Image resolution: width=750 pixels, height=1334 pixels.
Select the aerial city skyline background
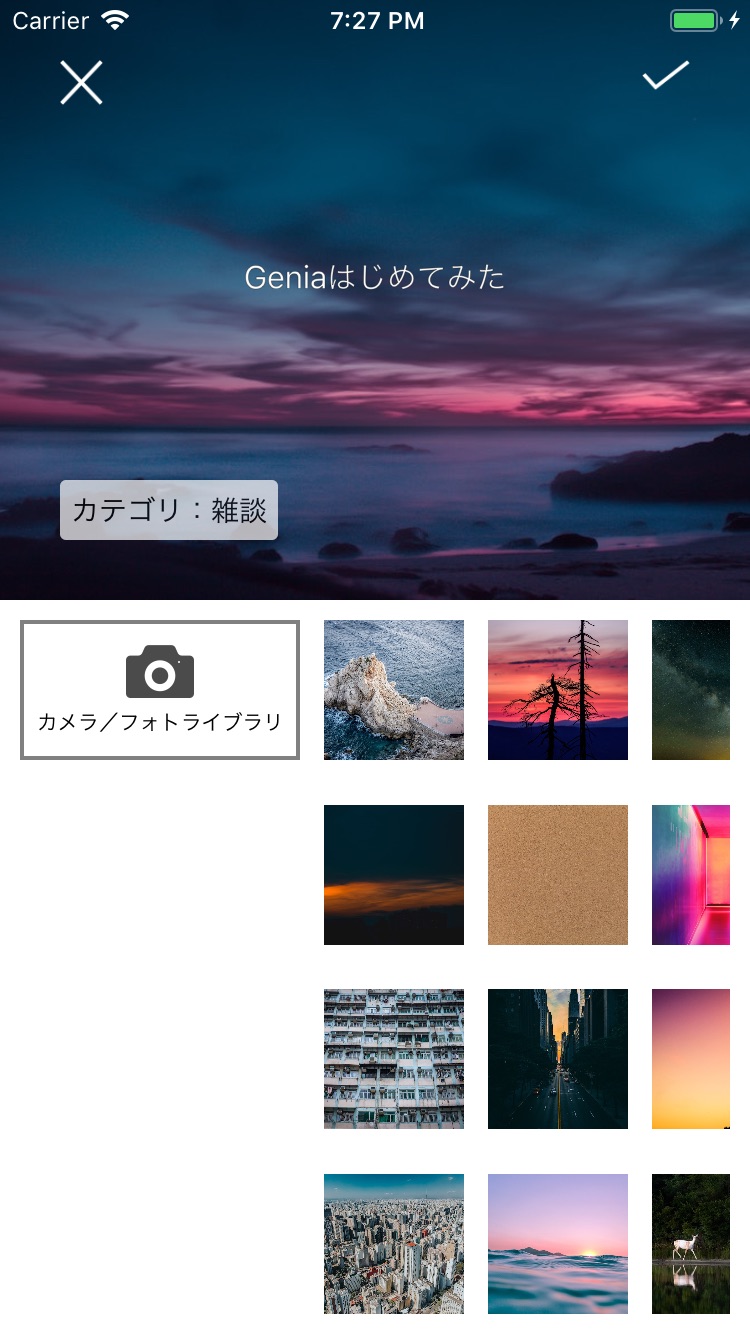(394, 1244)
